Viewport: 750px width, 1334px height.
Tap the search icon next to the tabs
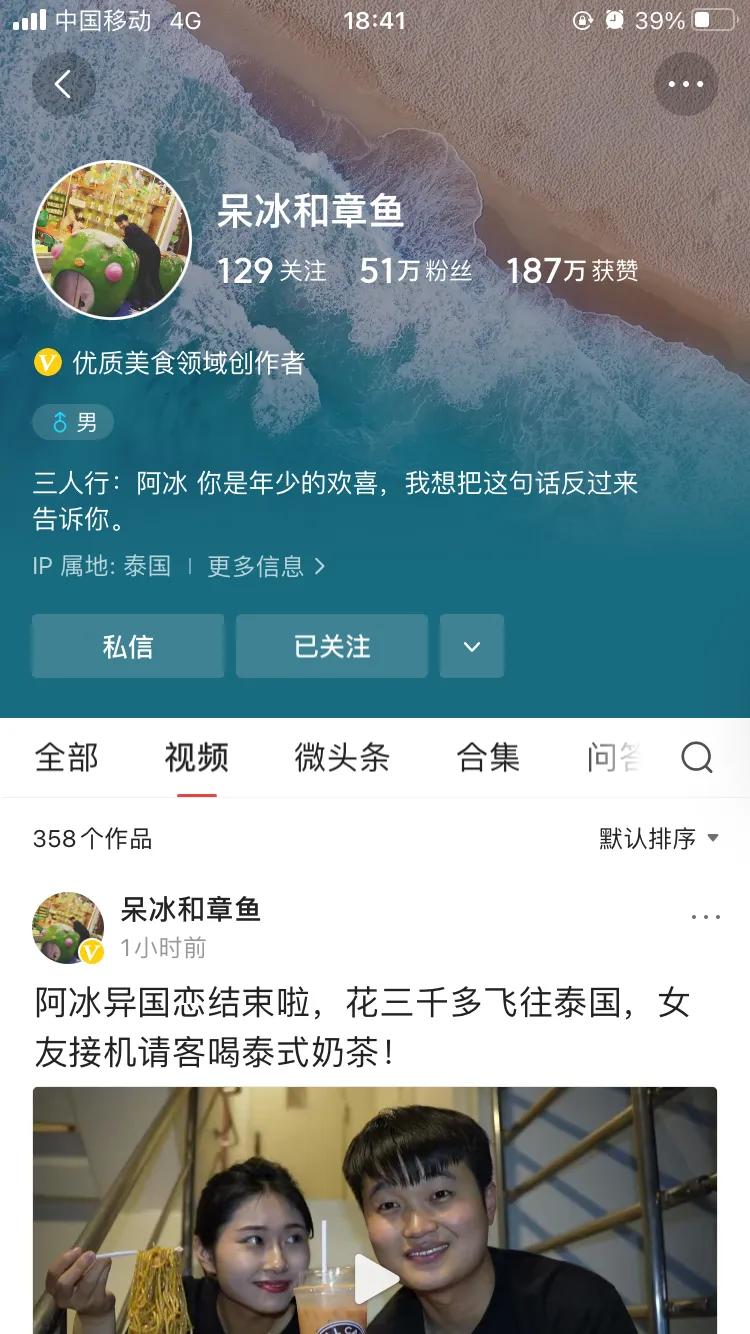coord(695,759)
